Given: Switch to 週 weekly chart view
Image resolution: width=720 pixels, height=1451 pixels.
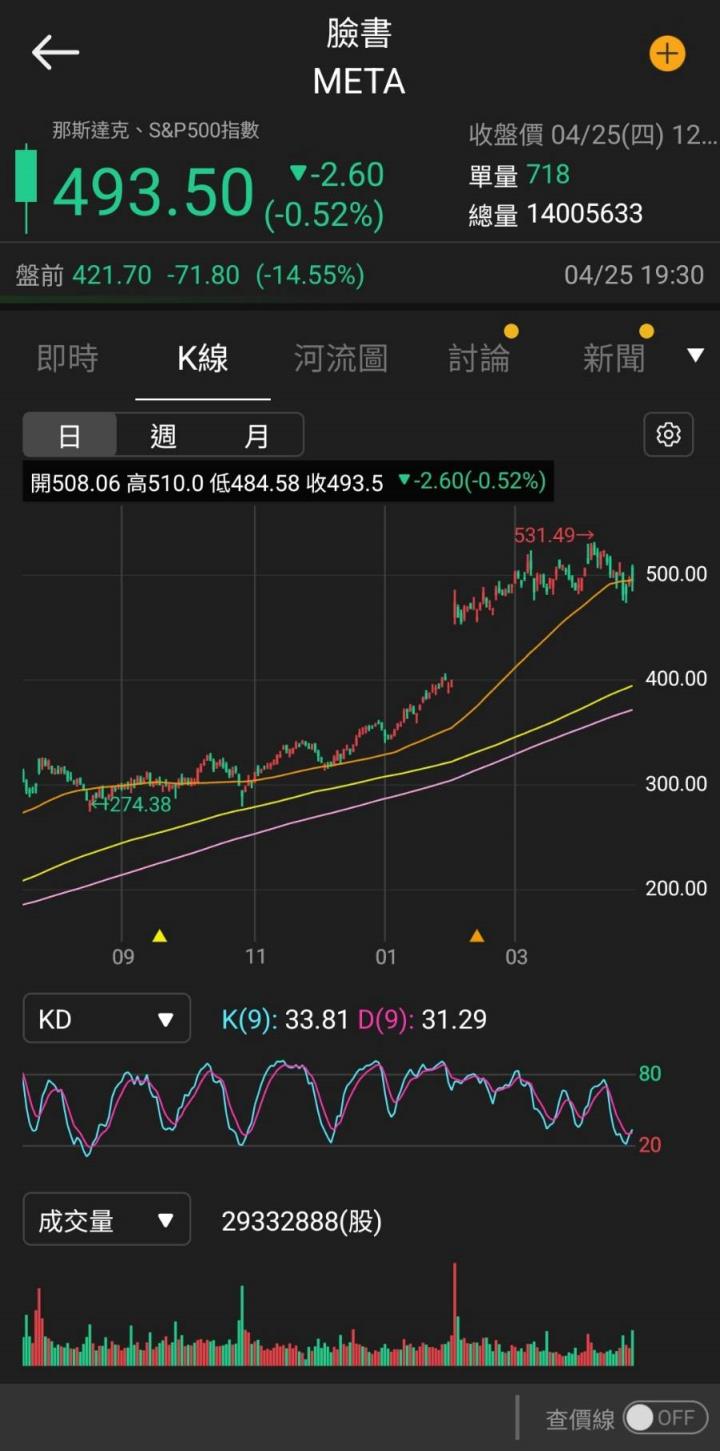Looking at the screenshot, I should [x=161, y=434].
